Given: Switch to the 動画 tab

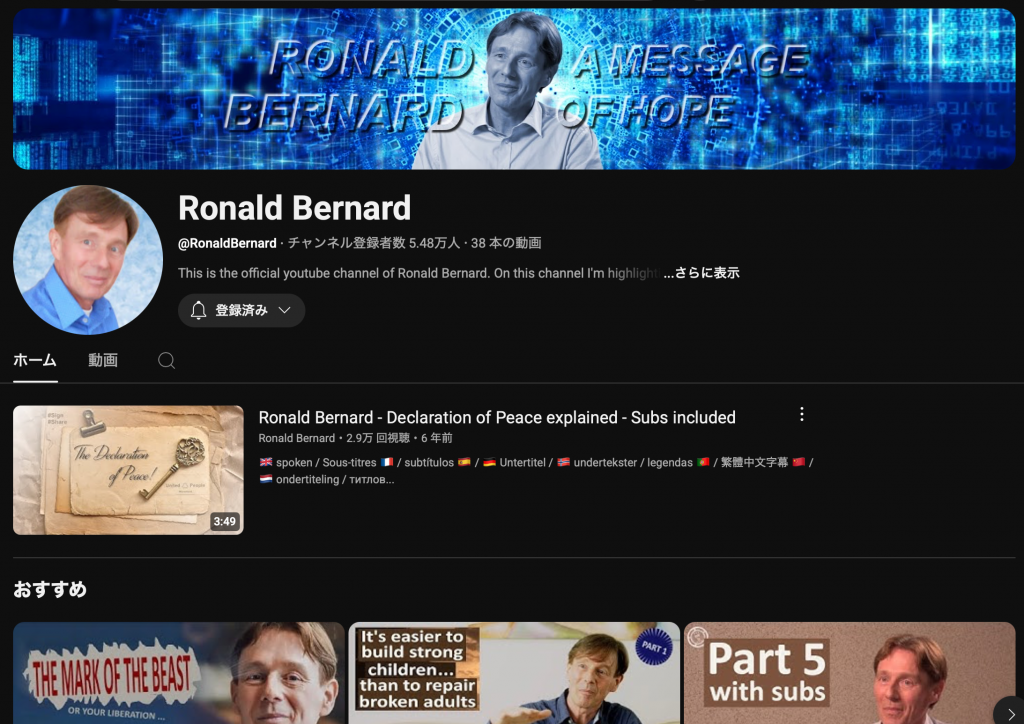Looking at the screenshot, I should click(103, 360).
